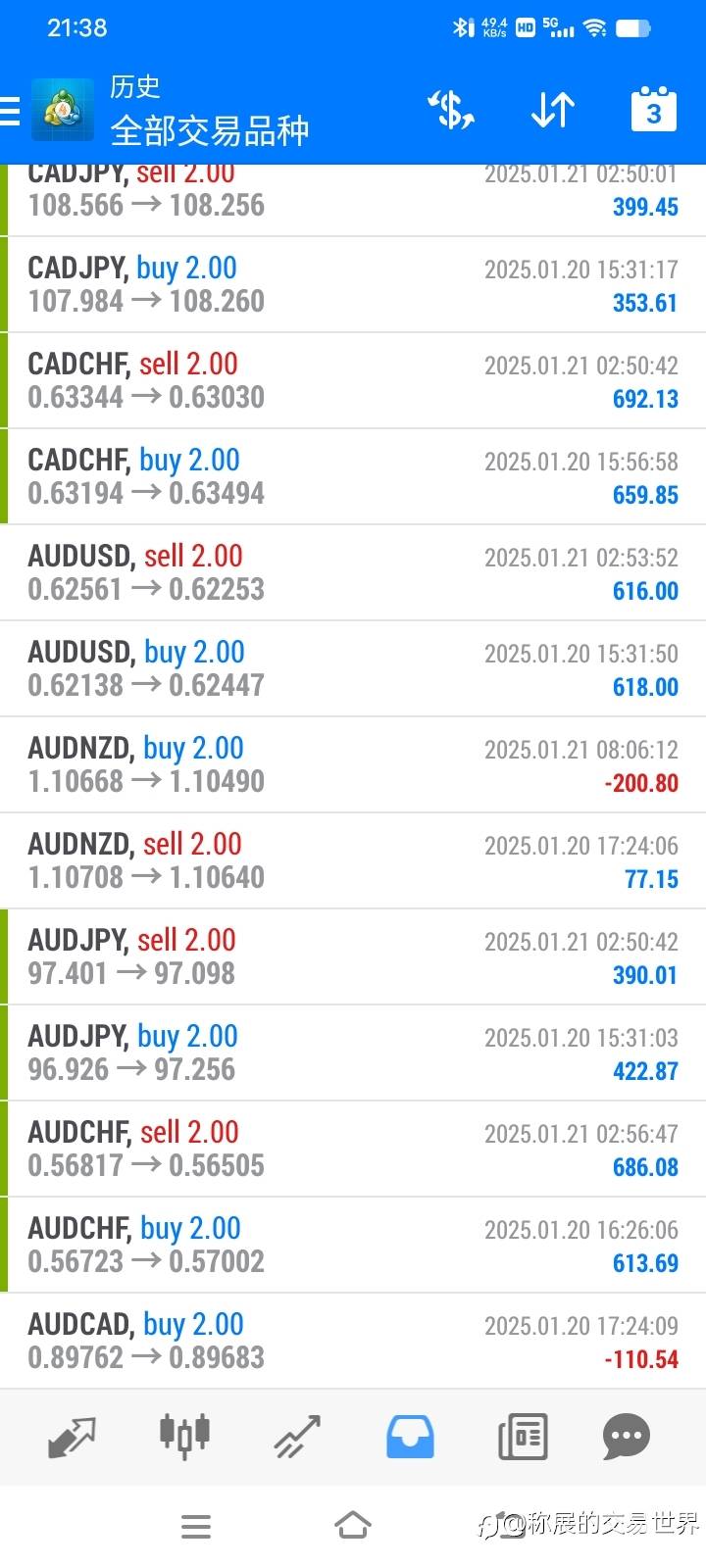Open the AUDNZD sell 2.00 trade
This screenshot has height=1568, width=706.
pyautogui.click(x=353, y=860)
